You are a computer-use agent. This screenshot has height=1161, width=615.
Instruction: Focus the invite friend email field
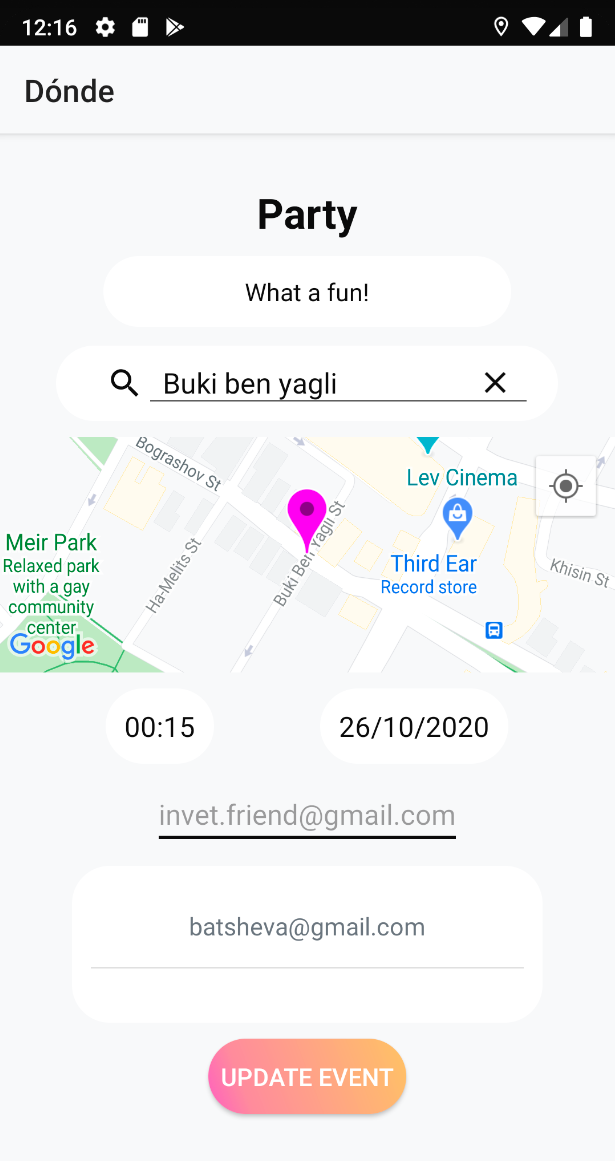tap(307, 815)
